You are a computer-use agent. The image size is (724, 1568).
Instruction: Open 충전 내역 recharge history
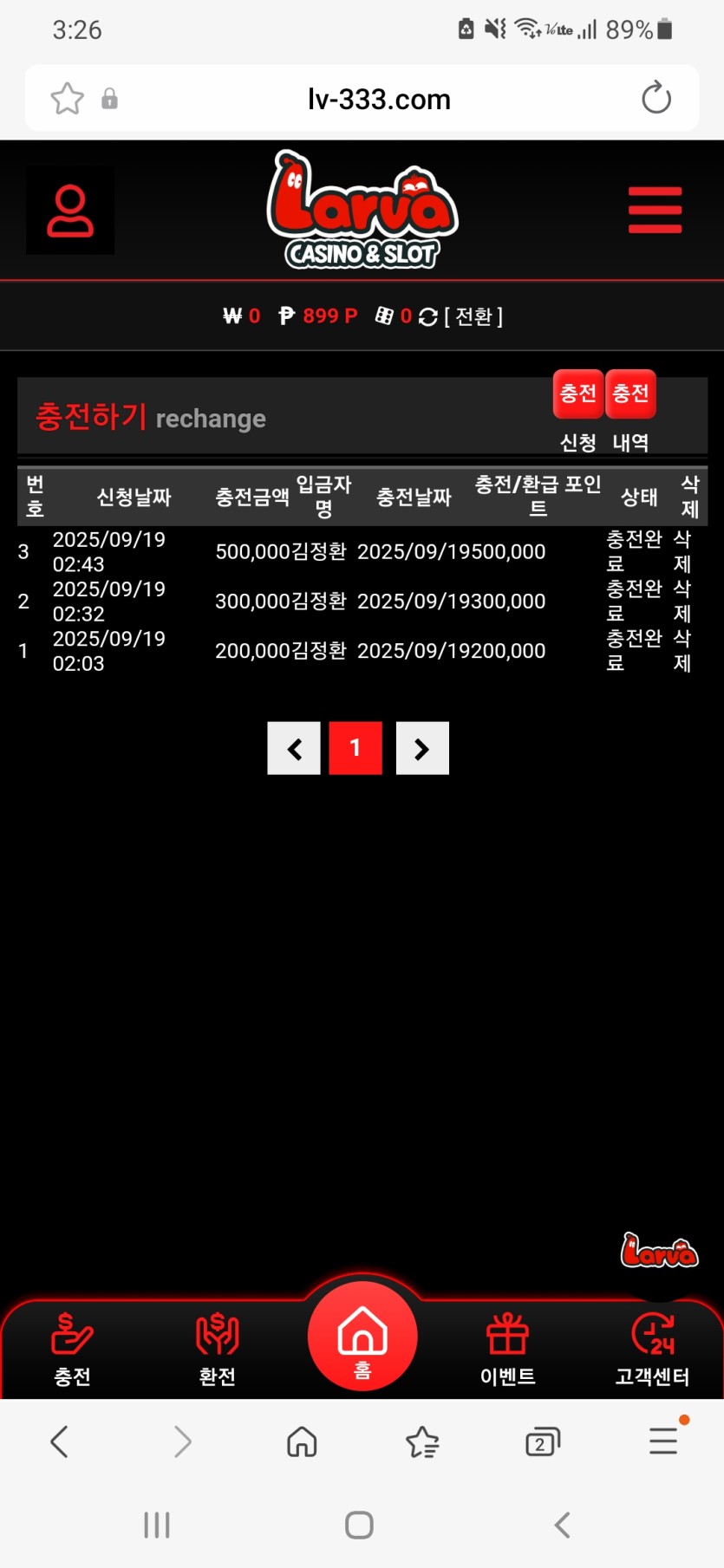[x=630, y=394]
